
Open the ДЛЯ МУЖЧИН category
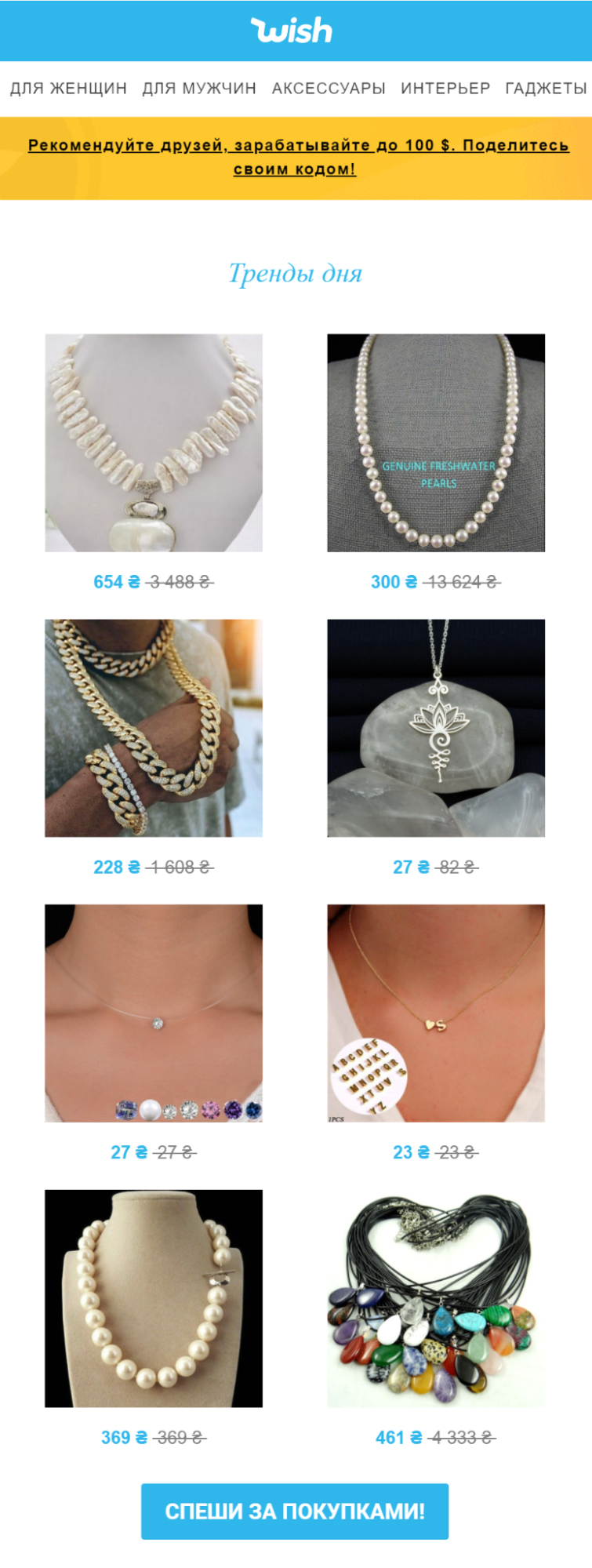click(199, 89)
